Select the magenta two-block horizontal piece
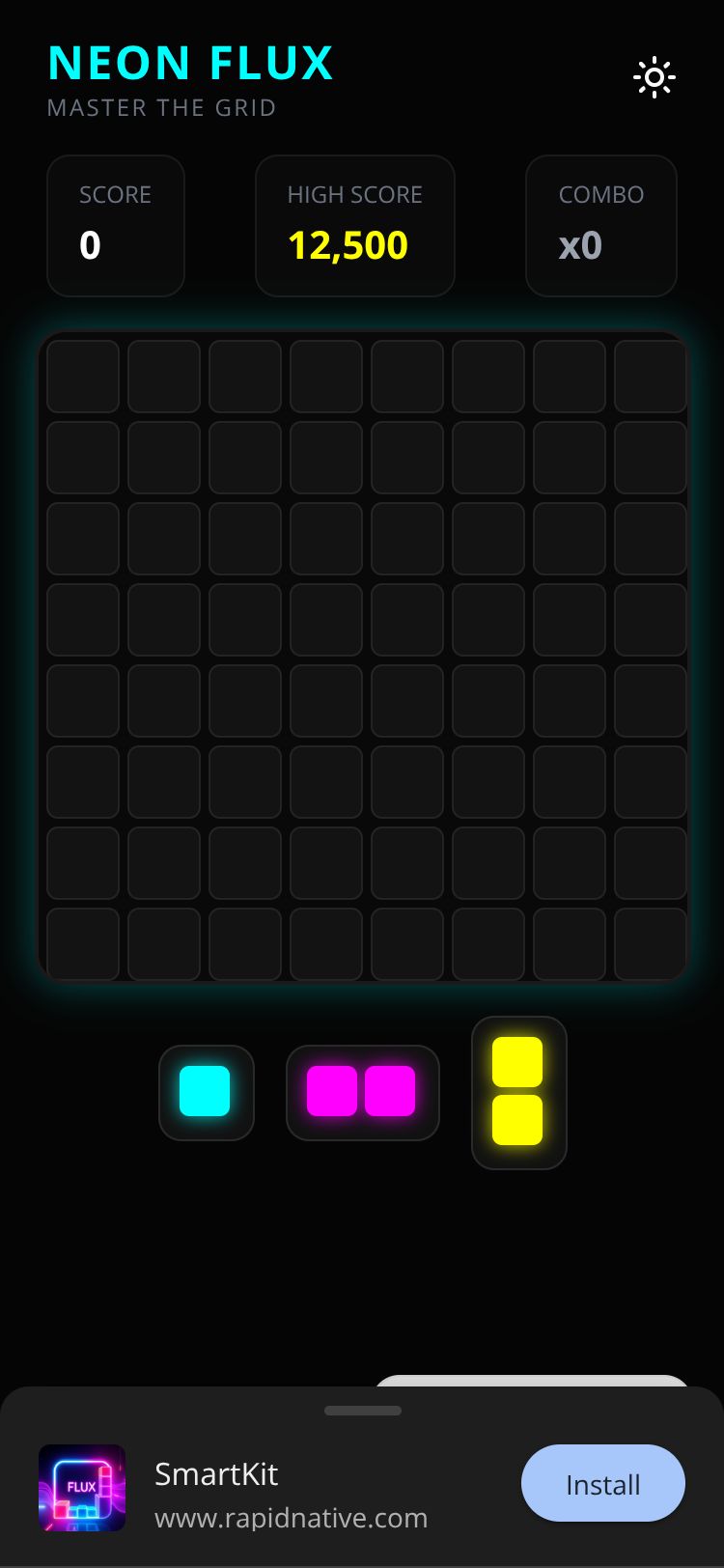The width and height of the screenshot is (724, 1568). 362,1092
